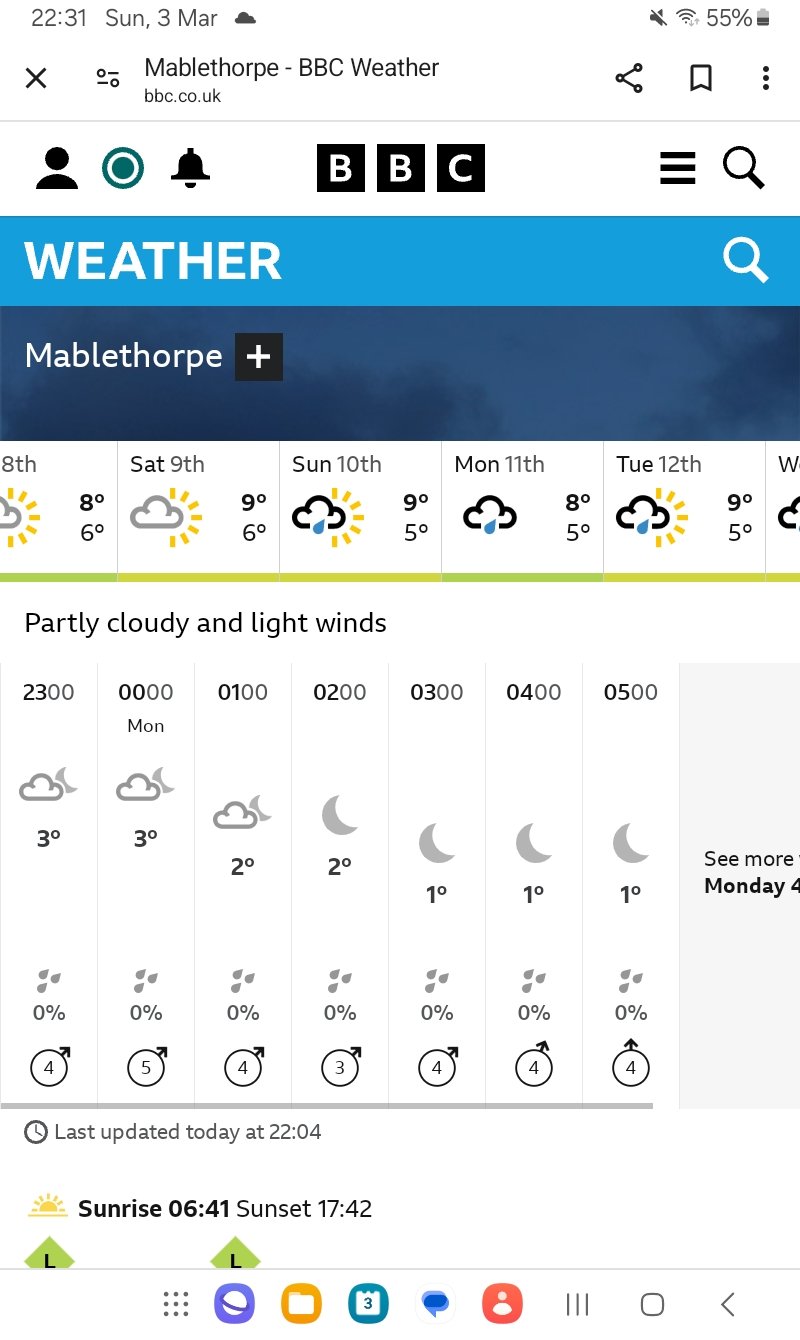Open the BBC account profile icon

(57, 168)
